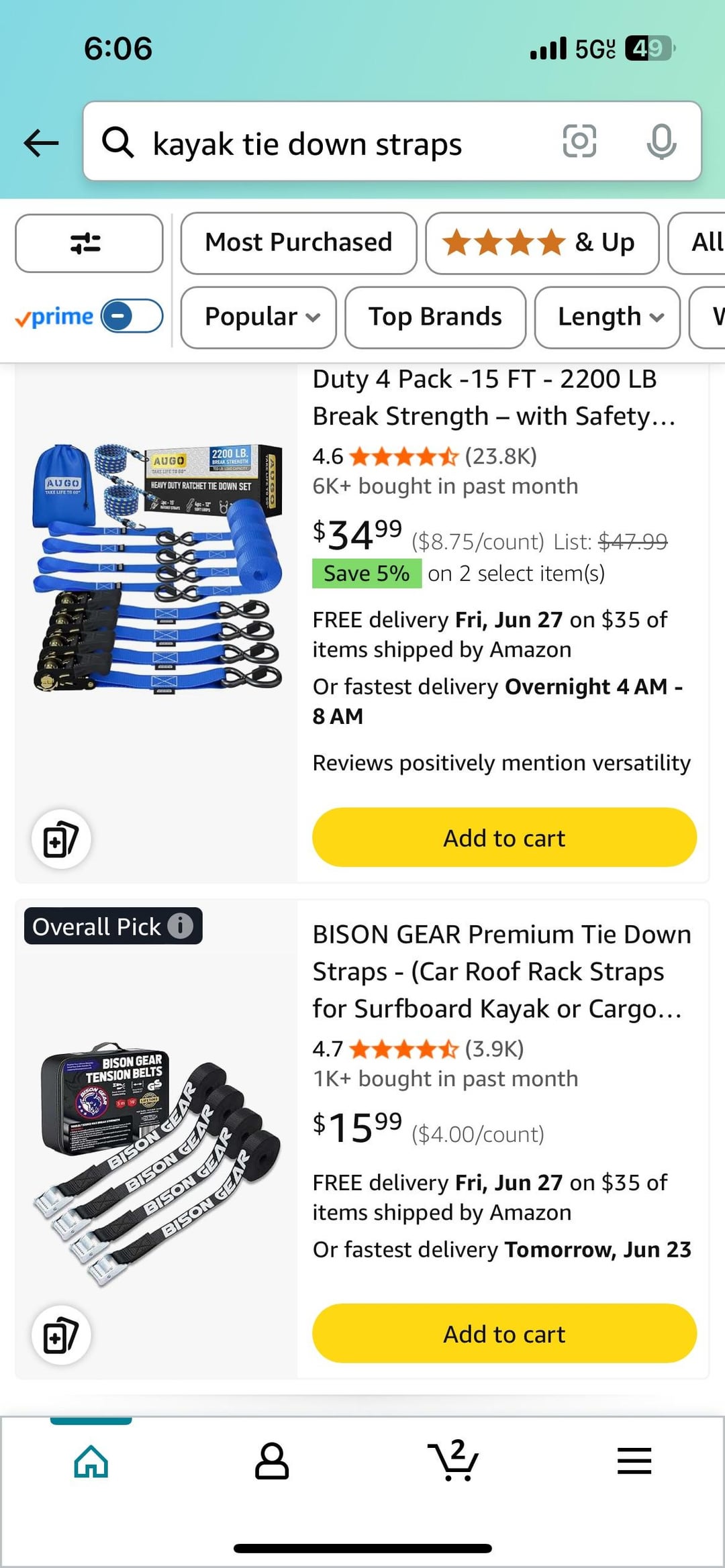Open the AUGO ratchet strap product image
Image resolution: width=725 pixels, height=1568 pixels.
157,568
